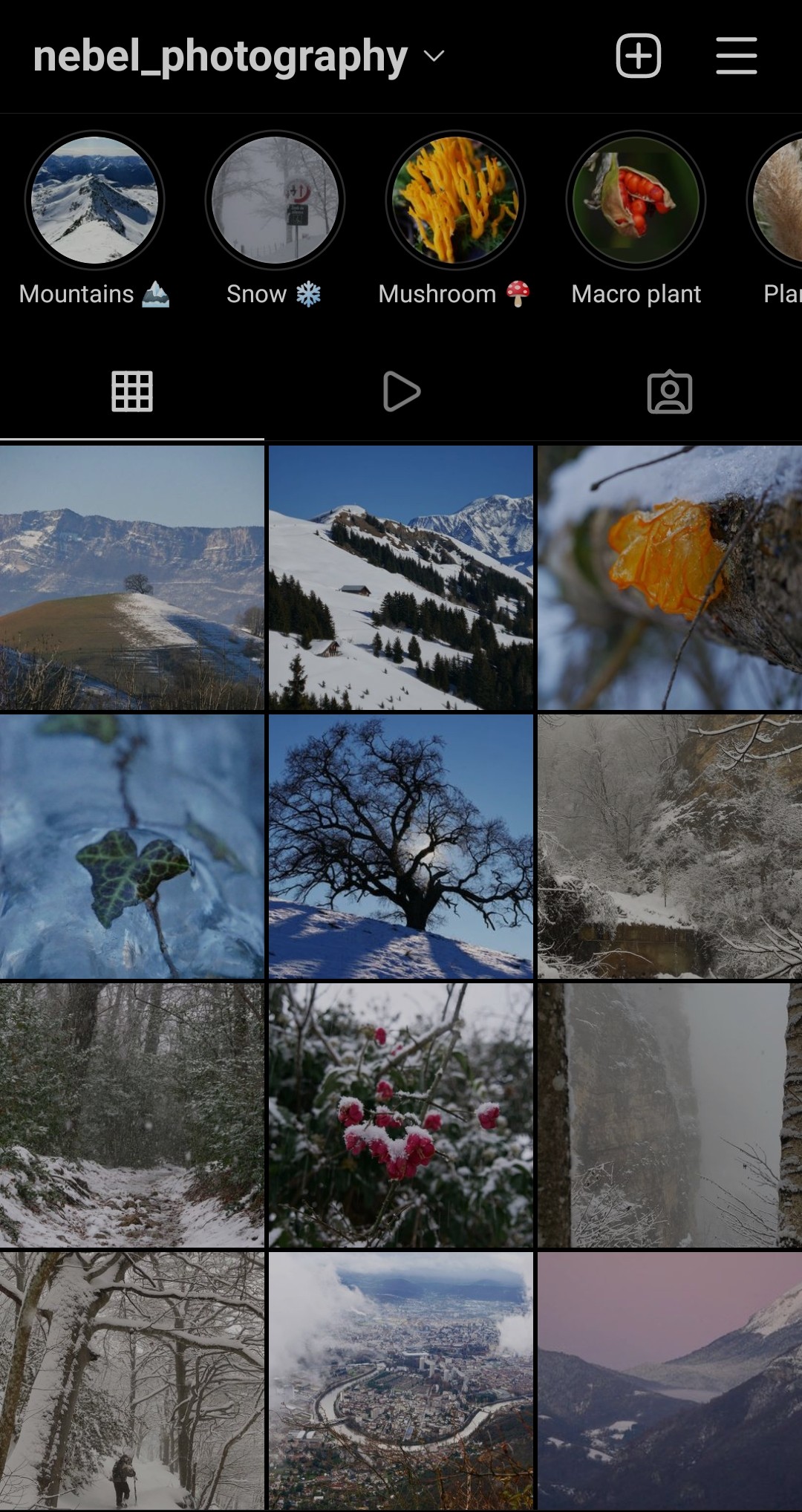Switch to the reels tab
The image size is (802, 1512).
tap(401, 391)
